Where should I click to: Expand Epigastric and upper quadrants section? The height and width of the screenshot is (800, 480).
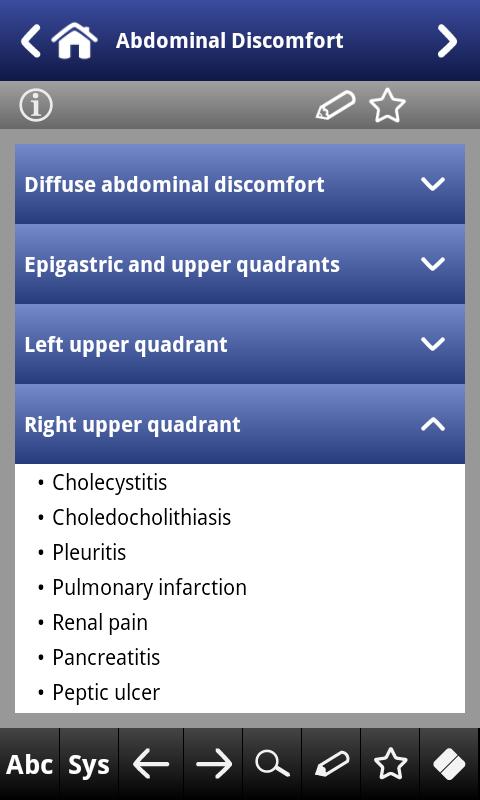pos(240,264)
